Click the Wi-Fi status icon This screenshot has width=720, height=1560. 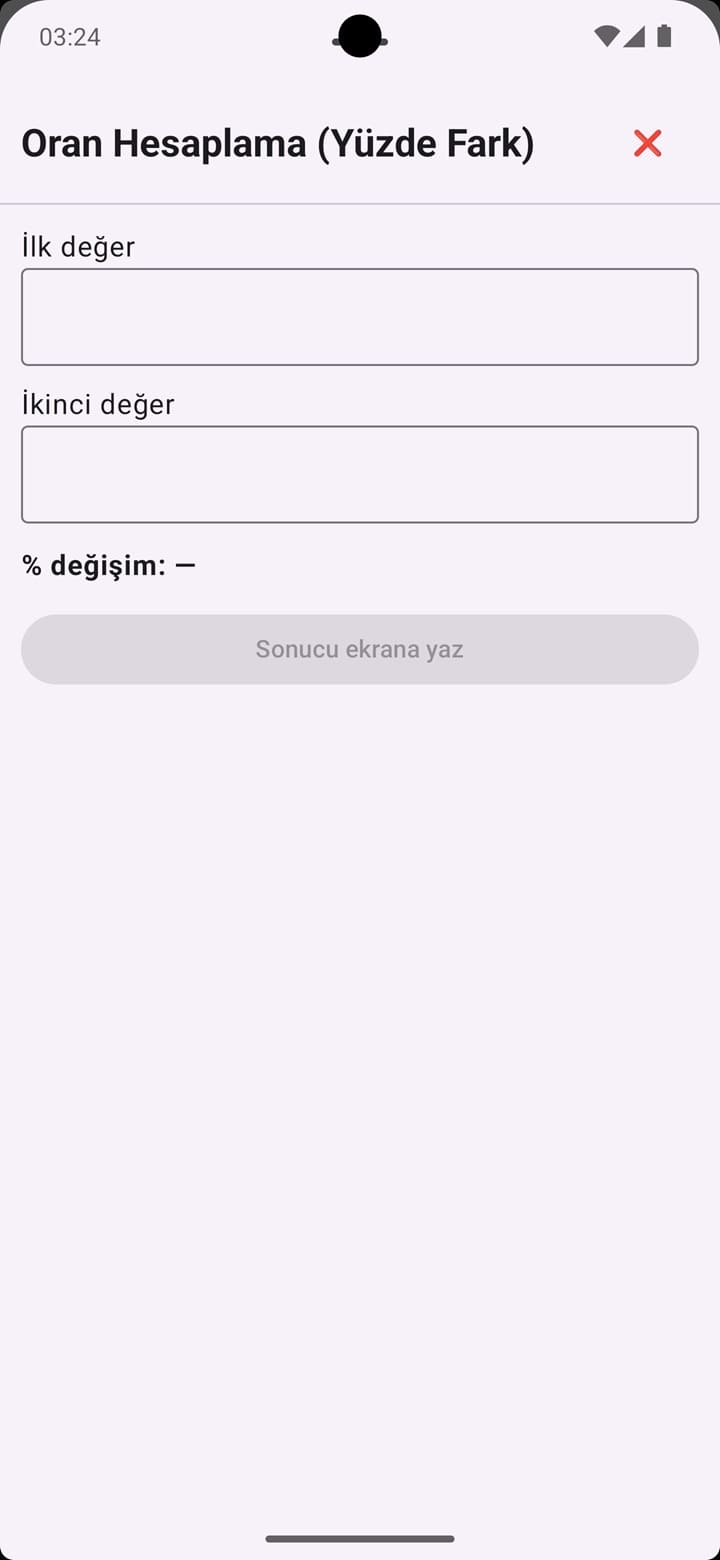point(605,36)
